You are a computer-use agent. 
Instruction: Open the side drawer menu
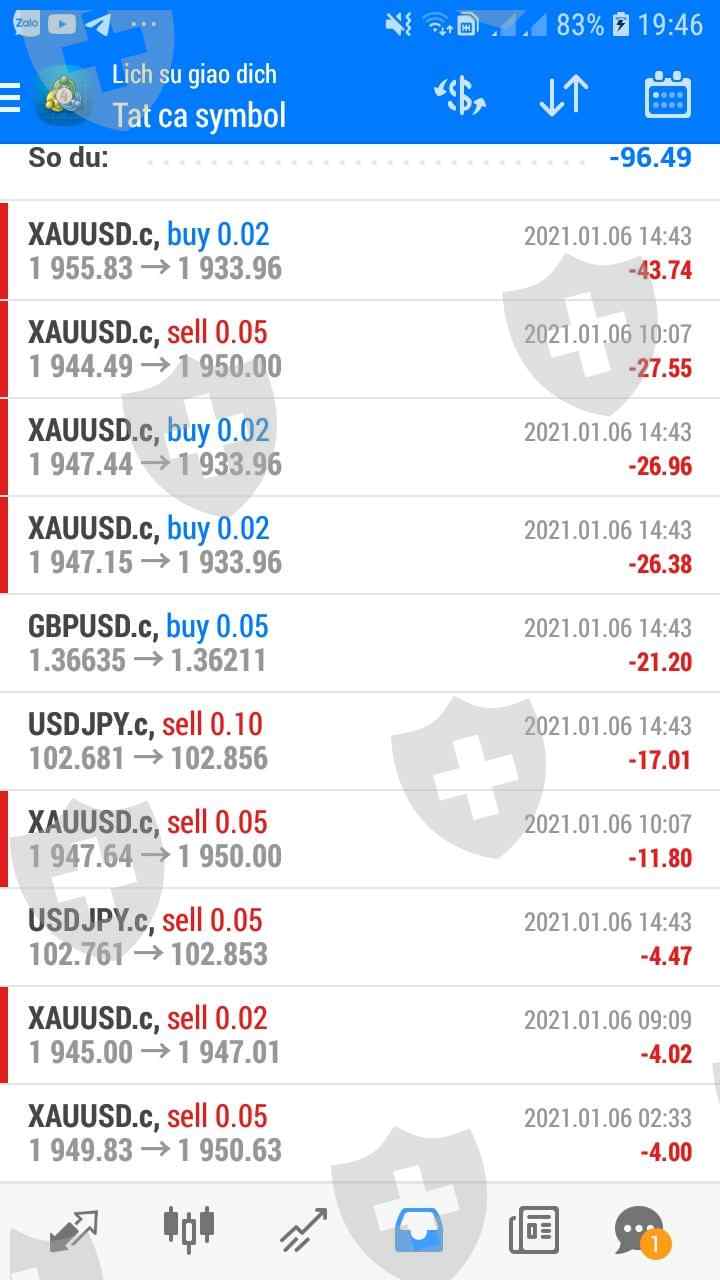tap(12, 97)
